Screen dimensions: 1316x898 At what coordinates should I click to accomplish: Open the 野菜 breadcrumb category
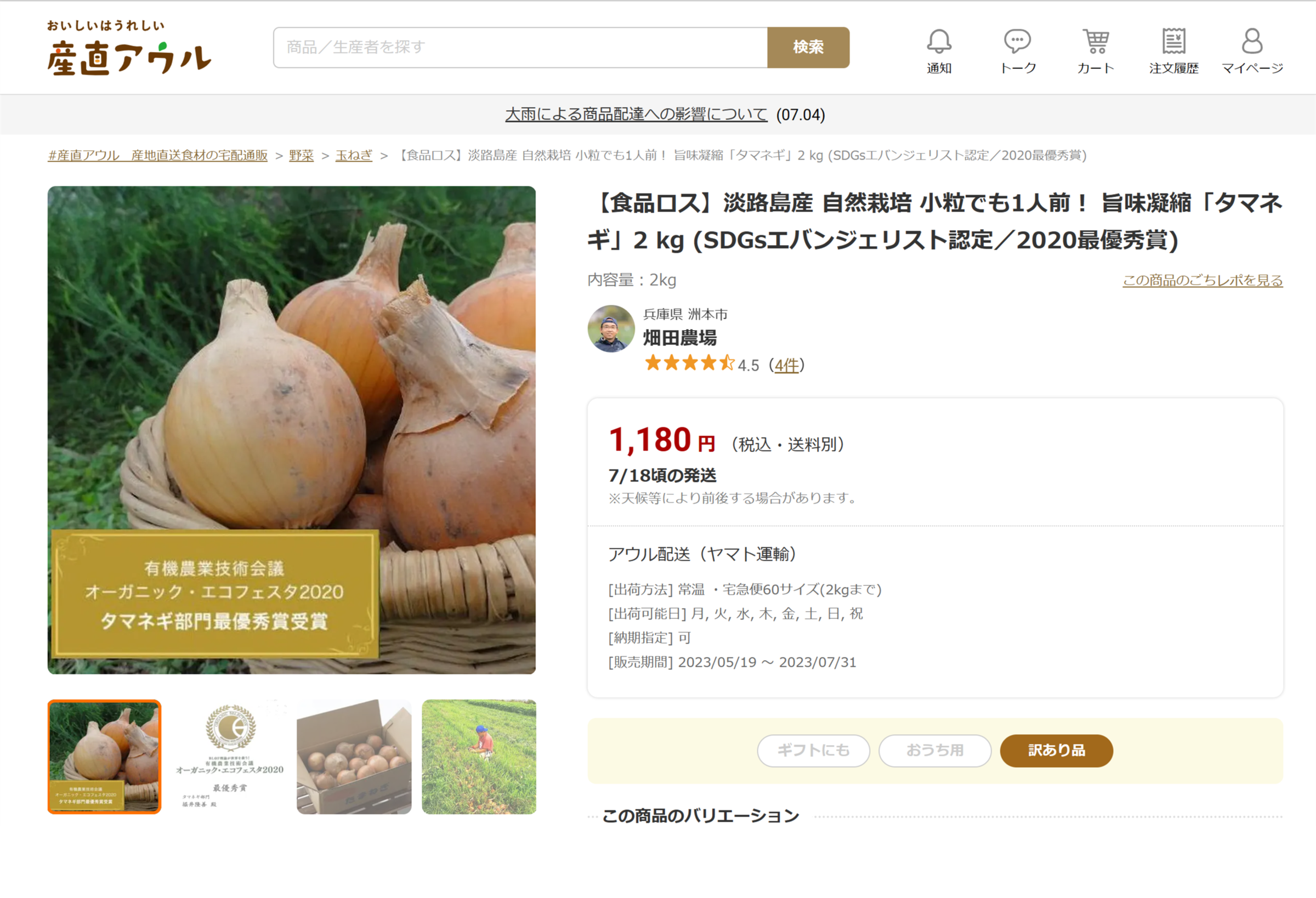301,155
